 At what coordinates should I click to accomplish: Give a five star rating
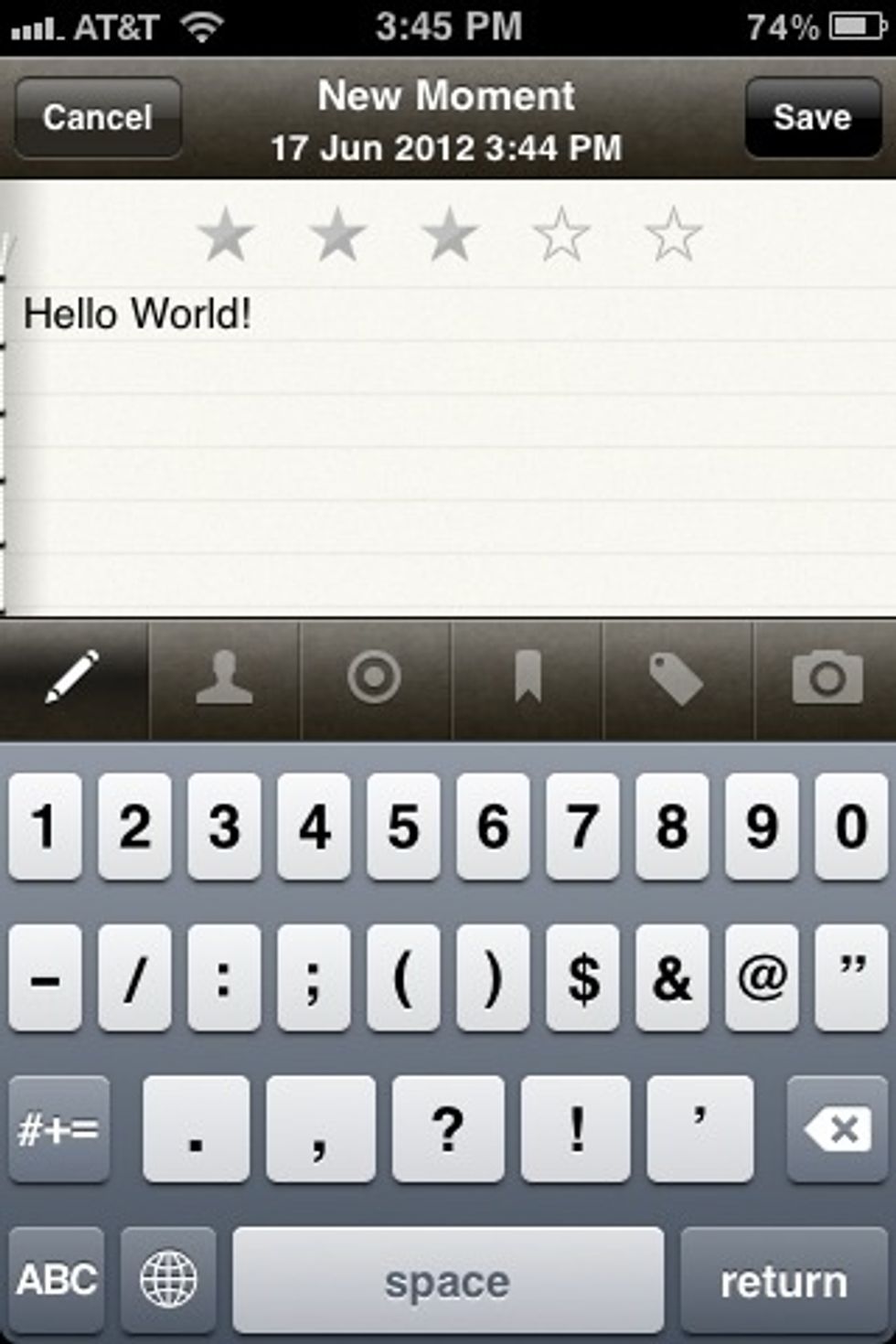[x=673, y=234]
